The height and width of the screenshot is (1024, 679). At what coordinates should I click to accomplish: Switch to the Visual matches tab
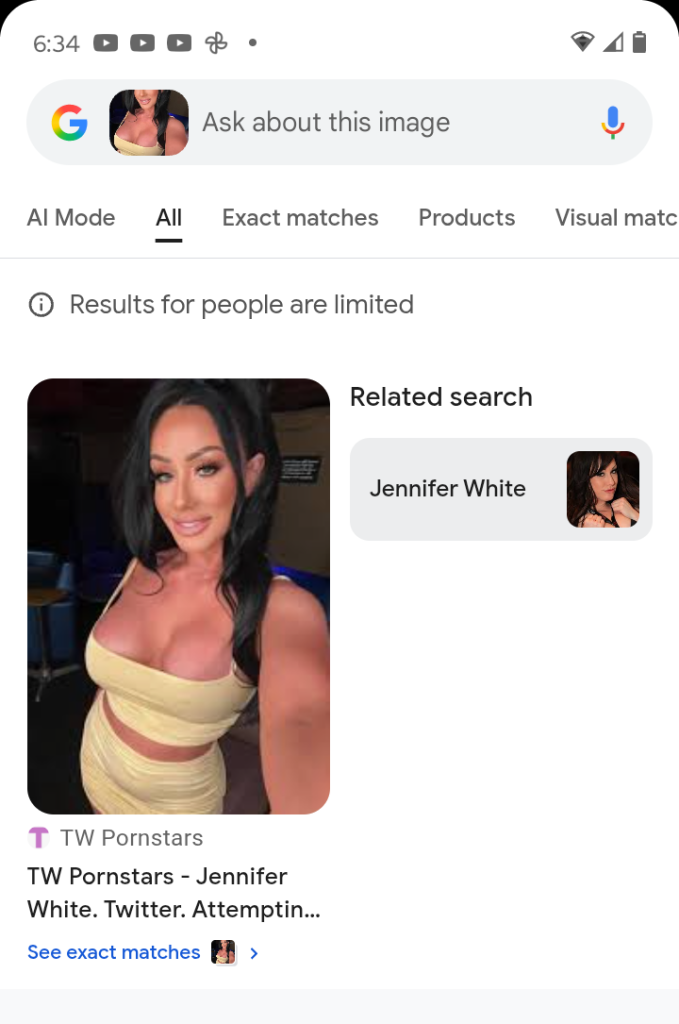pos(615,218)
